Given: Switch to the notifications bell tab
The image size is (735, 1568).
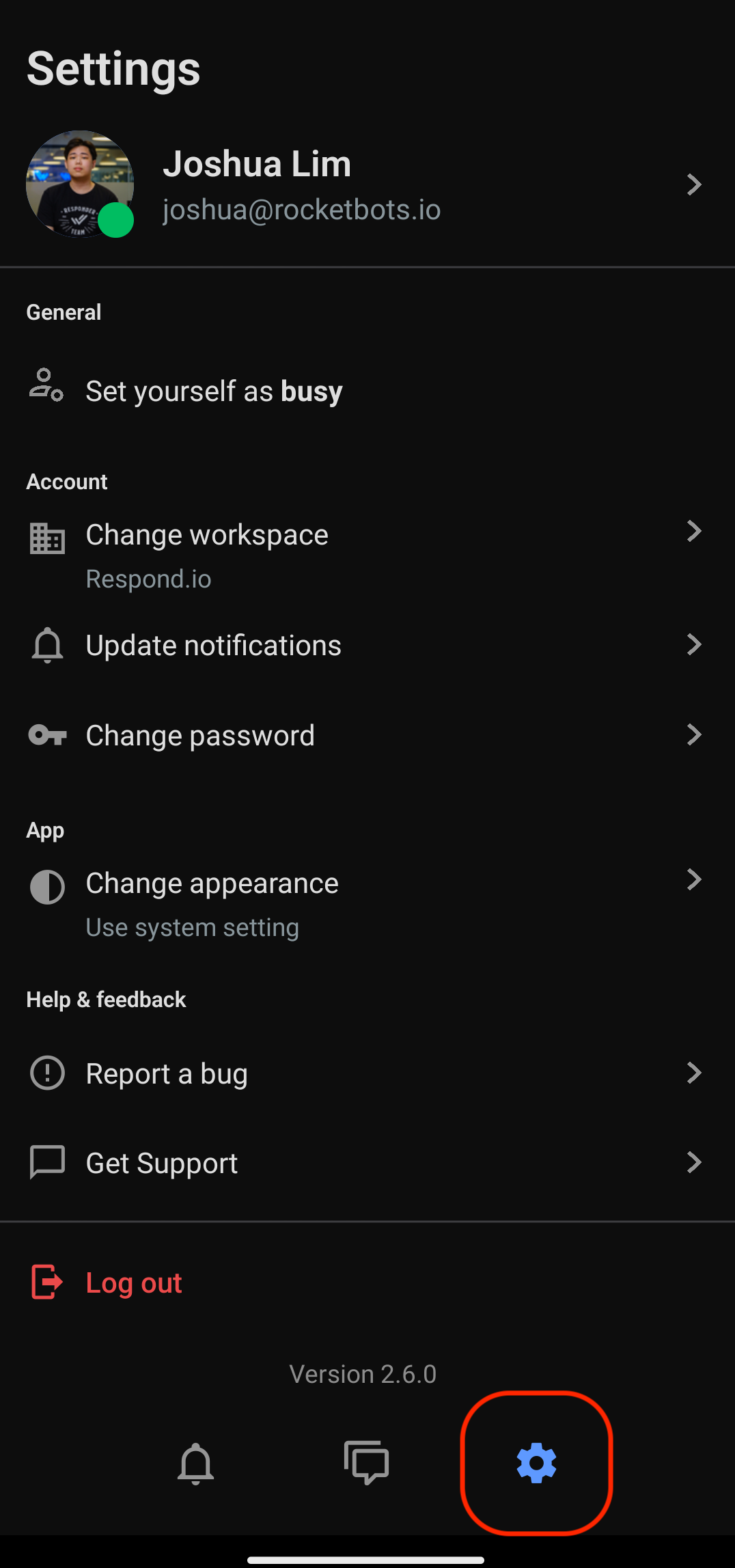Looking at the screenshot, I should (196, 1463).
